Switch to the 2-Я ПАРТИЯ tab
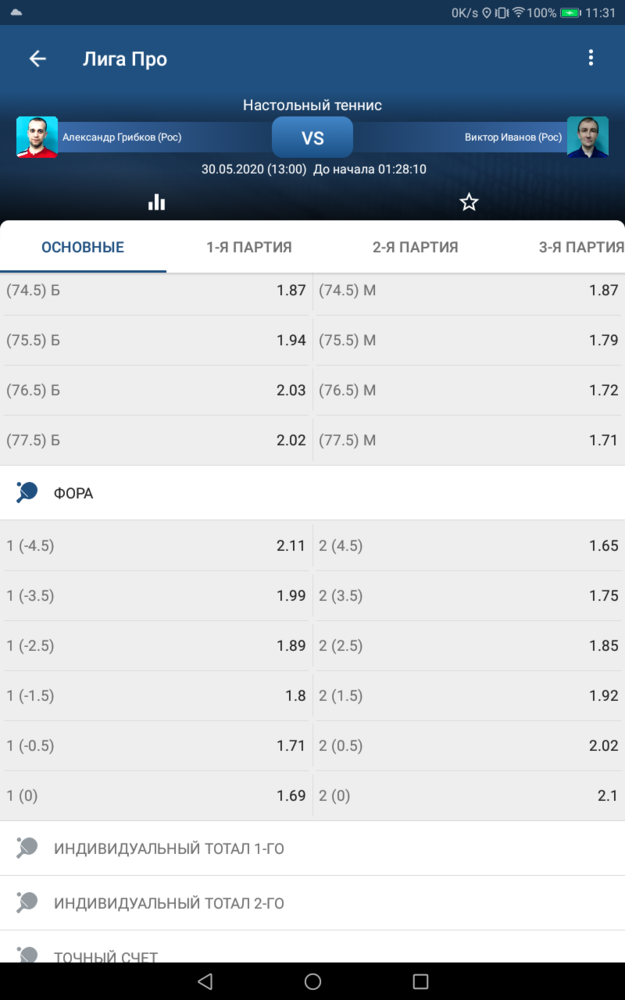The image size is (625, 1000). click(415, 247)
